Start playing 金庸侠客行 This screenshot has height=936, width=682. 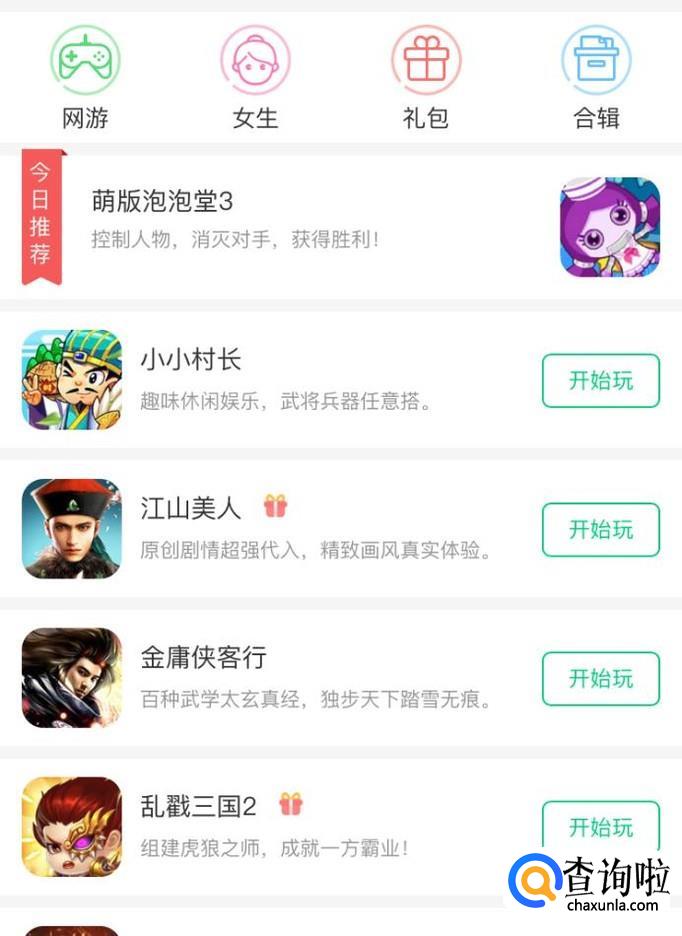[600, 679]
